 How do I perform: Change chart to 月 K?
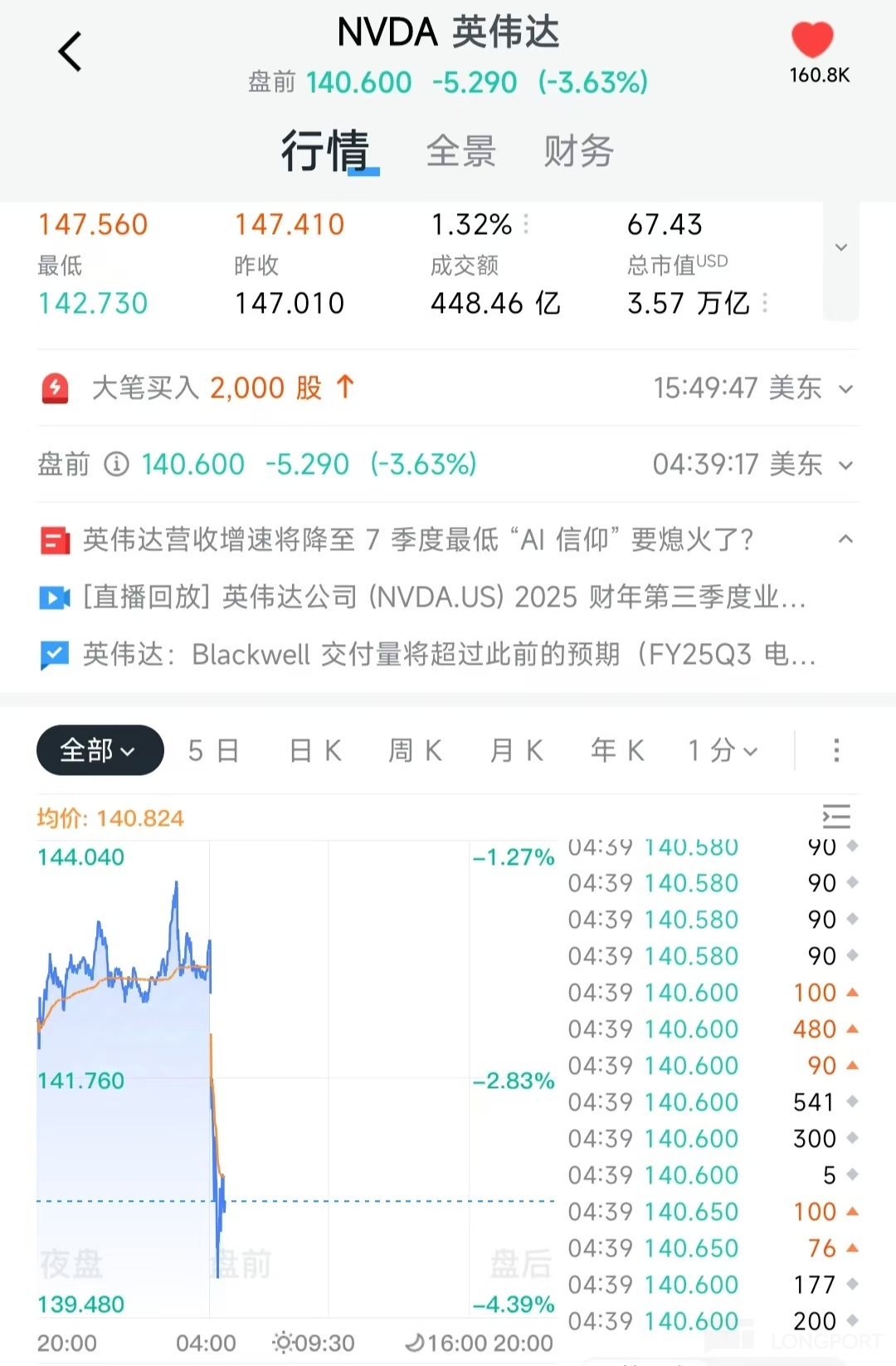point(516,750)
